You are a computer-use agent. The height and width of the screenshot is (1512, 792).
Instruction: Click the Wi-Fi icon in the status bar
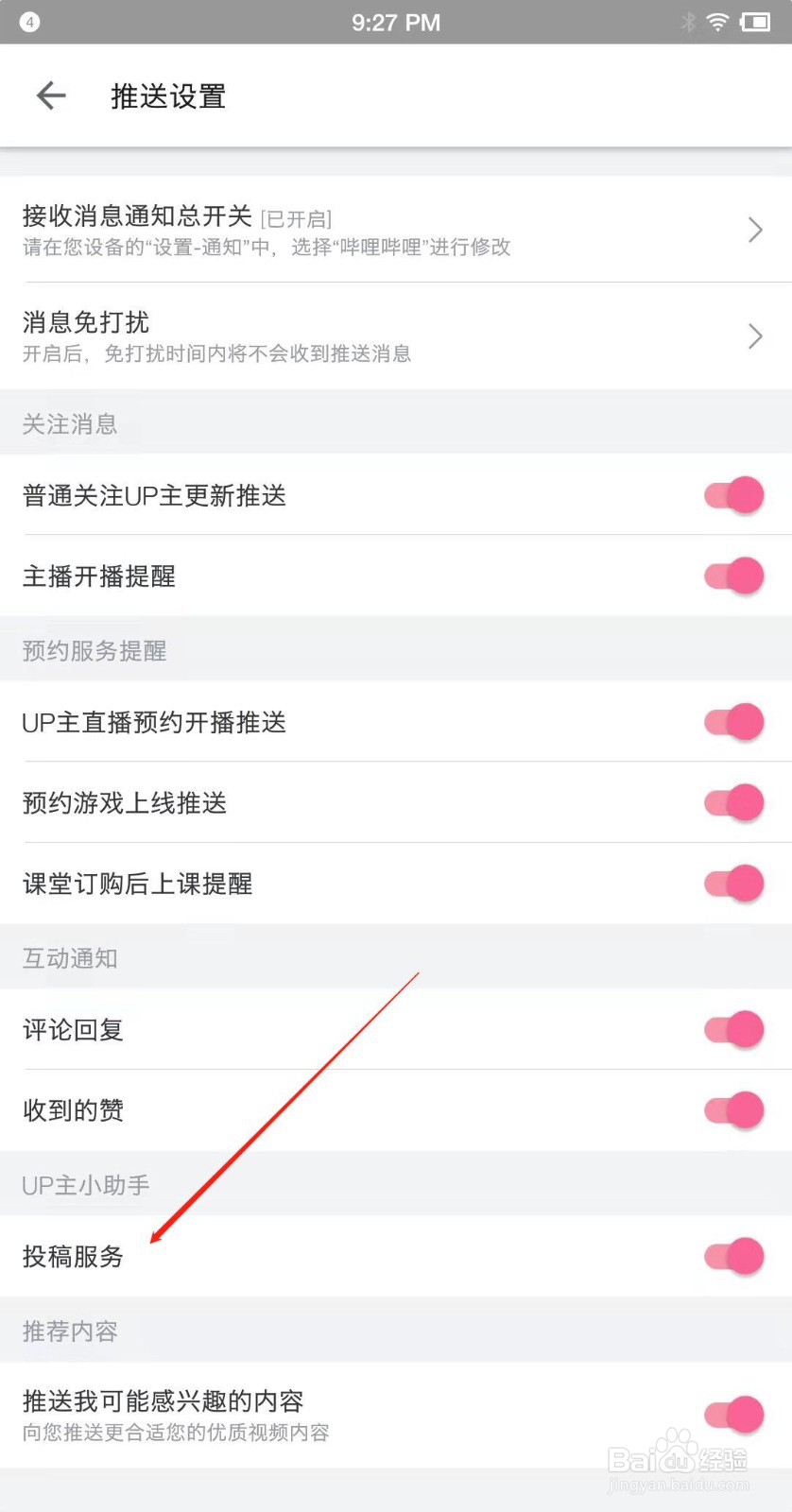pos(716,22)
